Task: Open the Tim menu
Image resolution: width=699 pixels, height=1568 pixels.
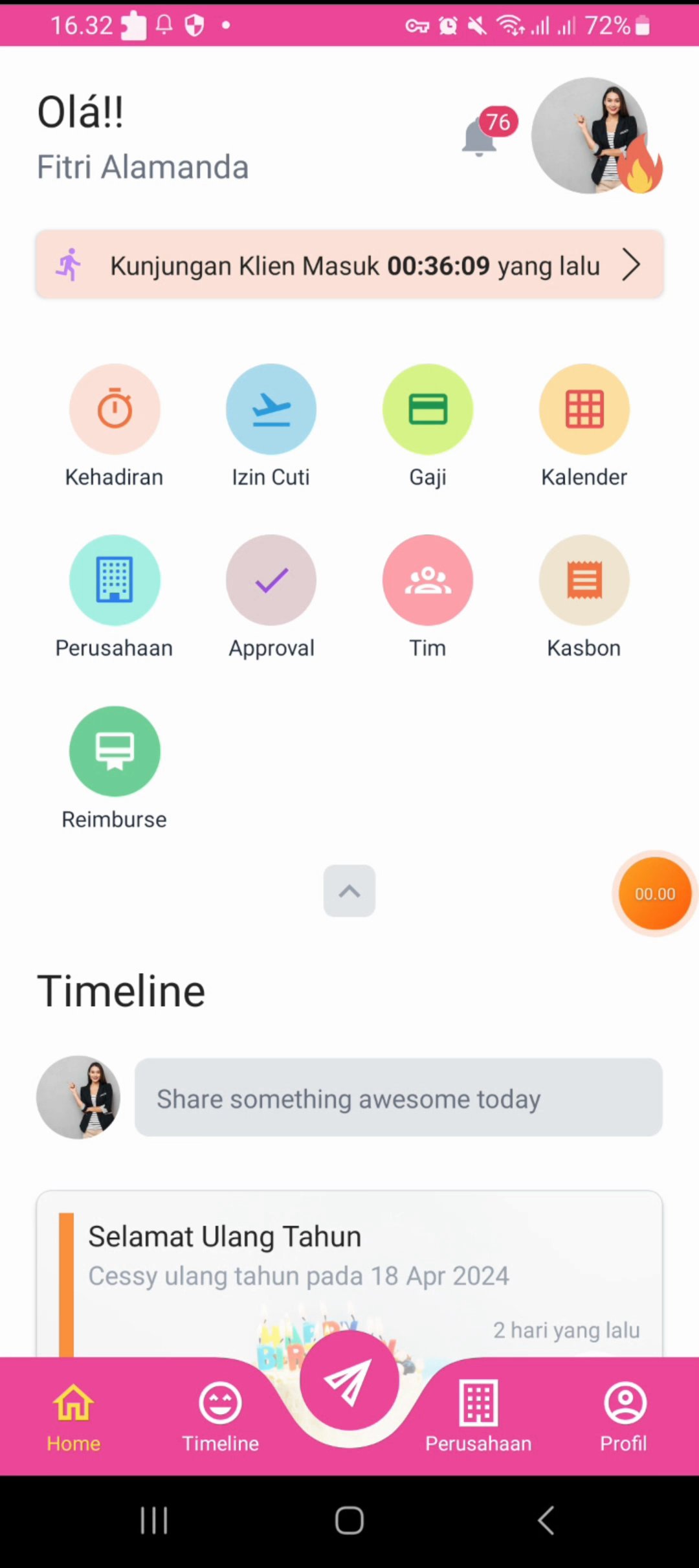Action: pos(428,580)
